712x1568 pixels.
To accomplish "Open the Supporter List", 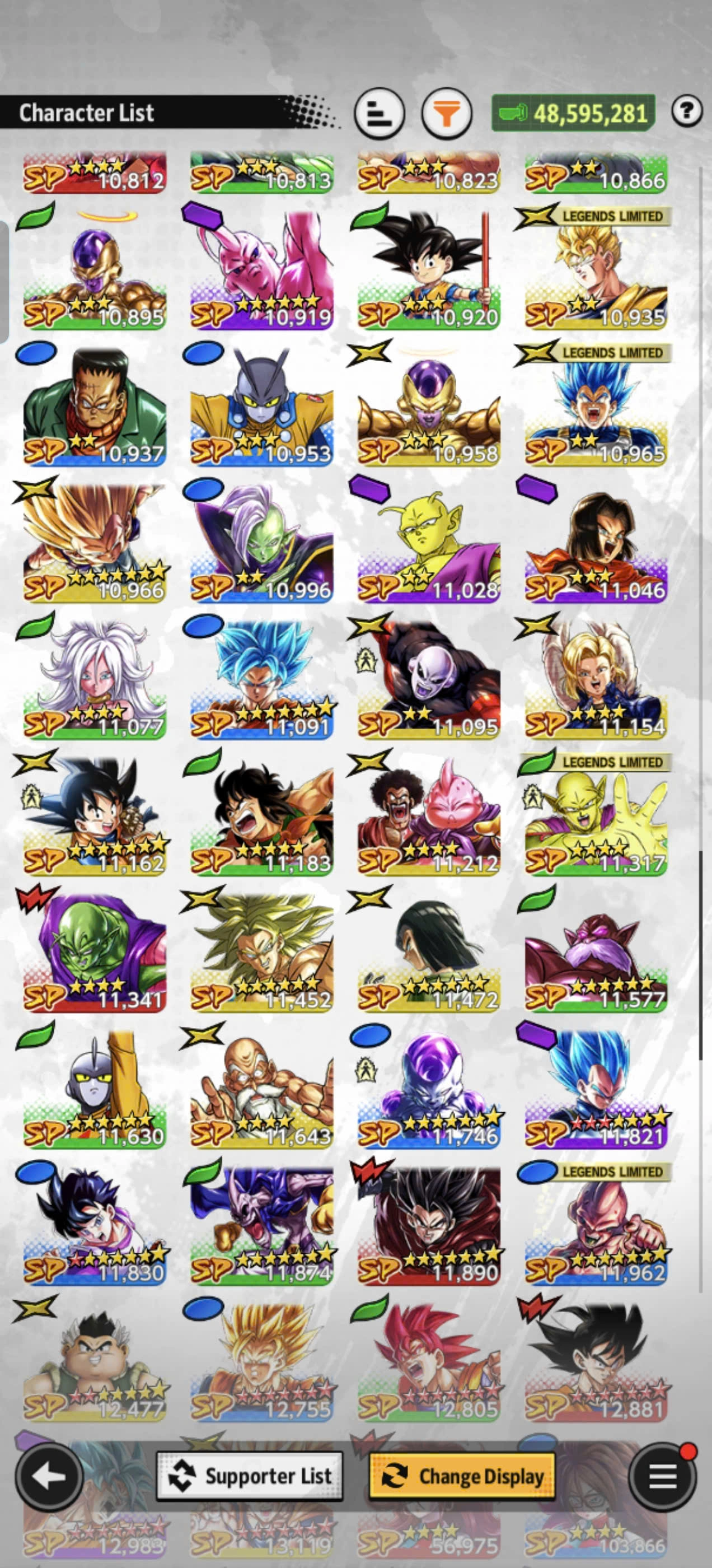I will click(x=250, y=1476).
